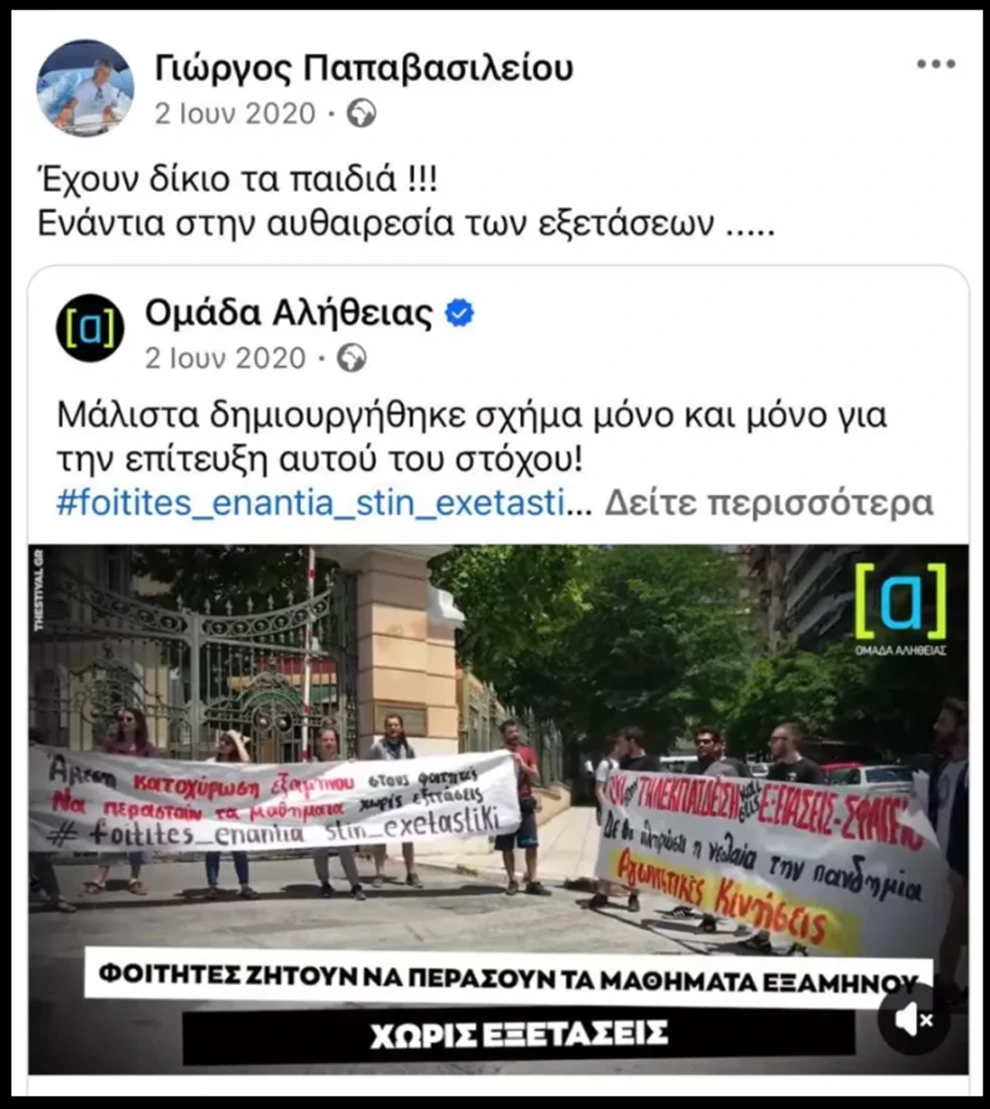Open Γιώργος Παπαβασιλείου's profile name
The image size is (990, 1109).
click(364, 68)
